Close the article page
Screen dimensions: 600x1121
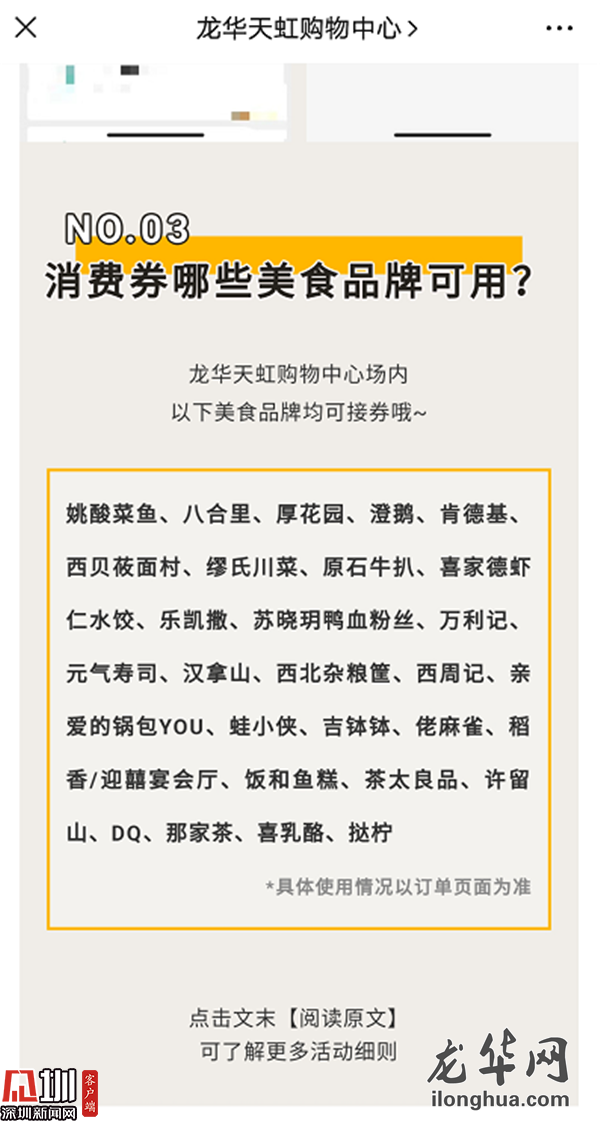26,28
